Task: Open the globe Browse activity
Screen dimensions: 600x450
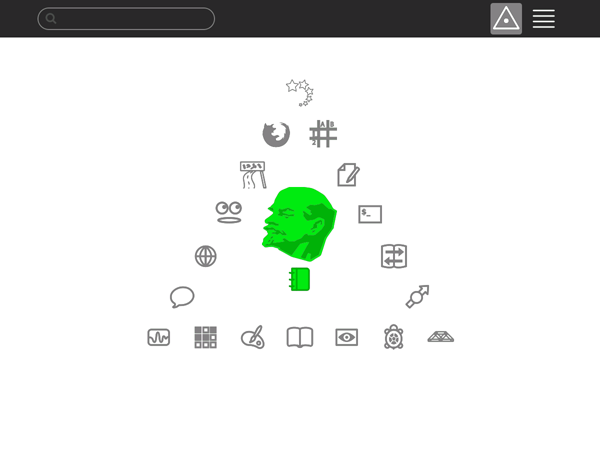Action: point(206,256)
